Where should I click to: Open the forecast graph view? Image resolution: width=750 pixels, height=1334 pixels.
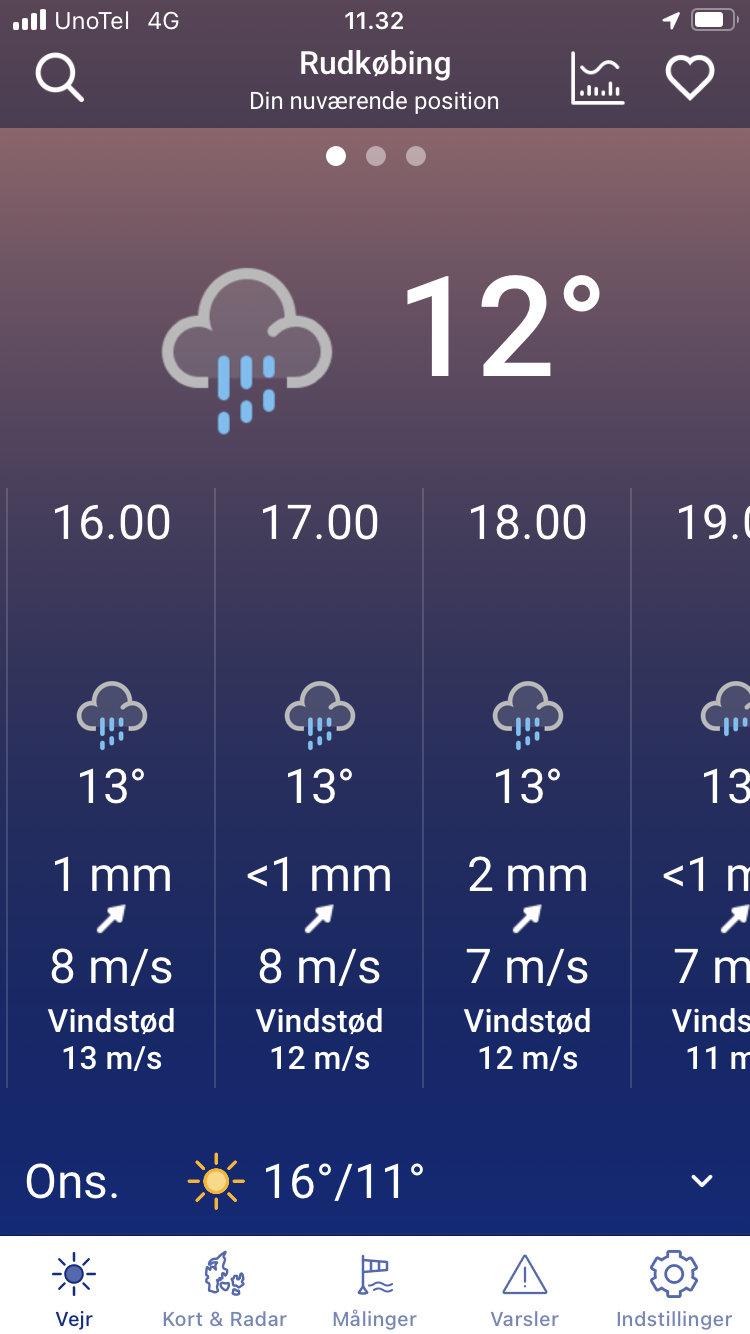[x=598, y=78]
